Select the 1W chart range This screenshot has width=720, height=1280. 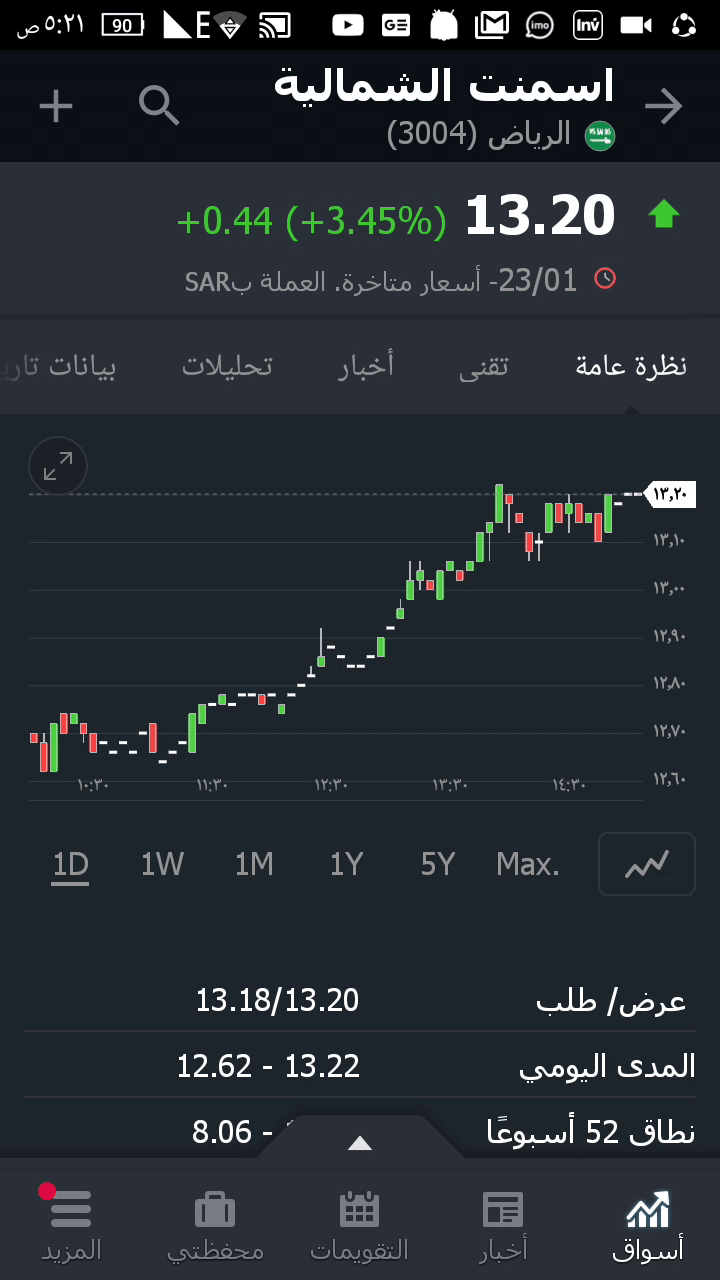click(162, 864)
